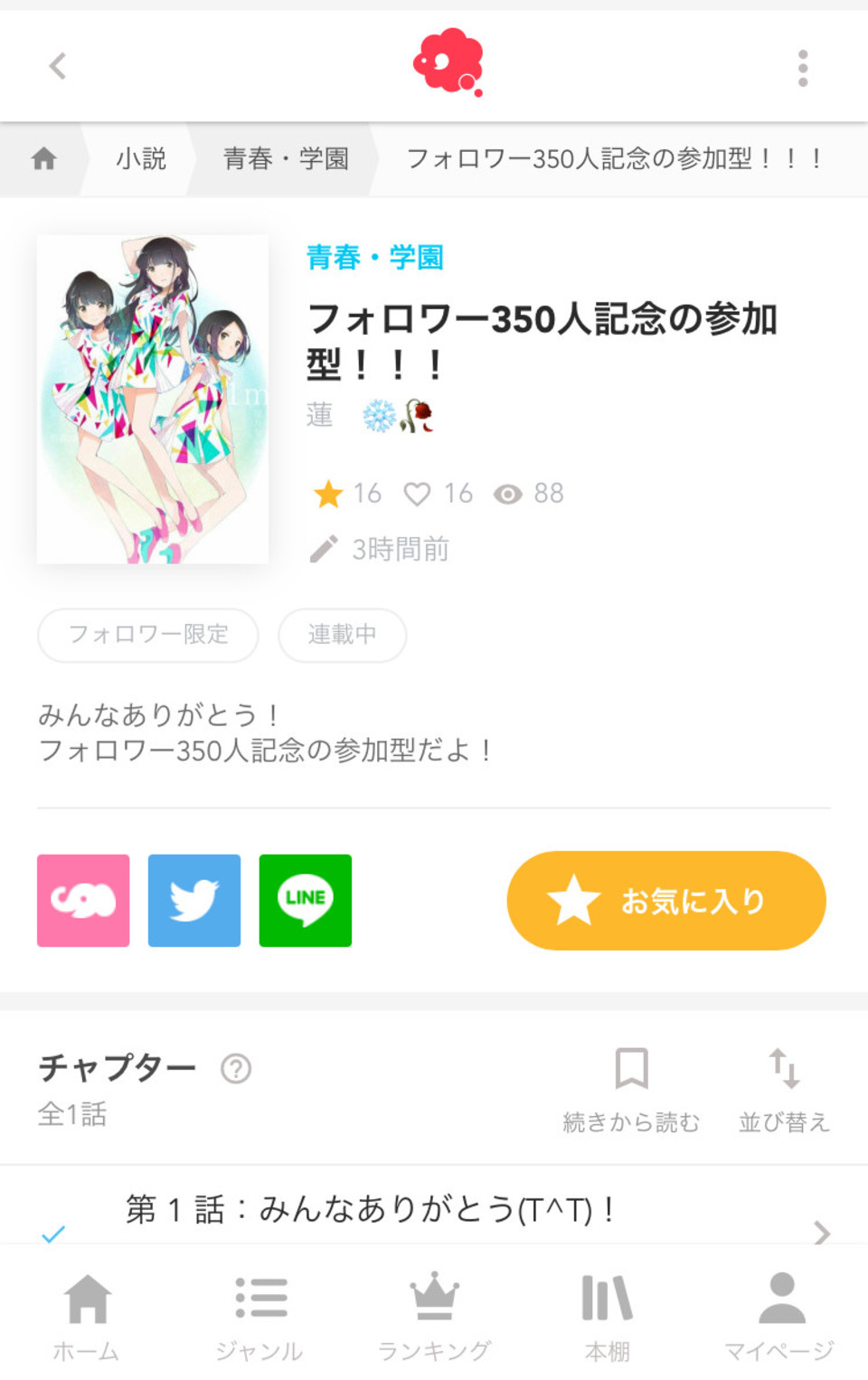
Task: Open the 小説 breadcrumb link
Action: (x=141, y=159)
